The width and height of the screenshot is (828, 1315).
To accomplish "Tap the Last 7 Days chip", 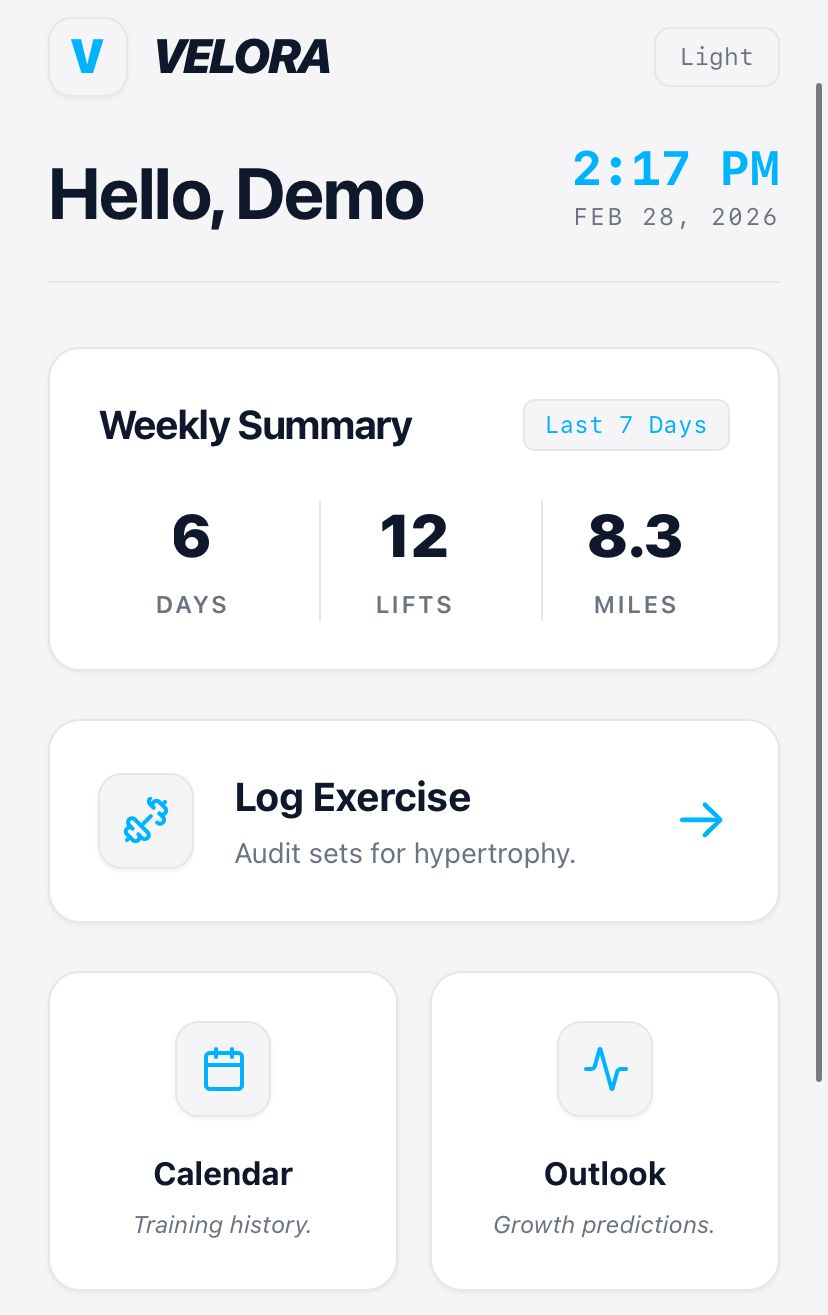I will click(626, 425).
